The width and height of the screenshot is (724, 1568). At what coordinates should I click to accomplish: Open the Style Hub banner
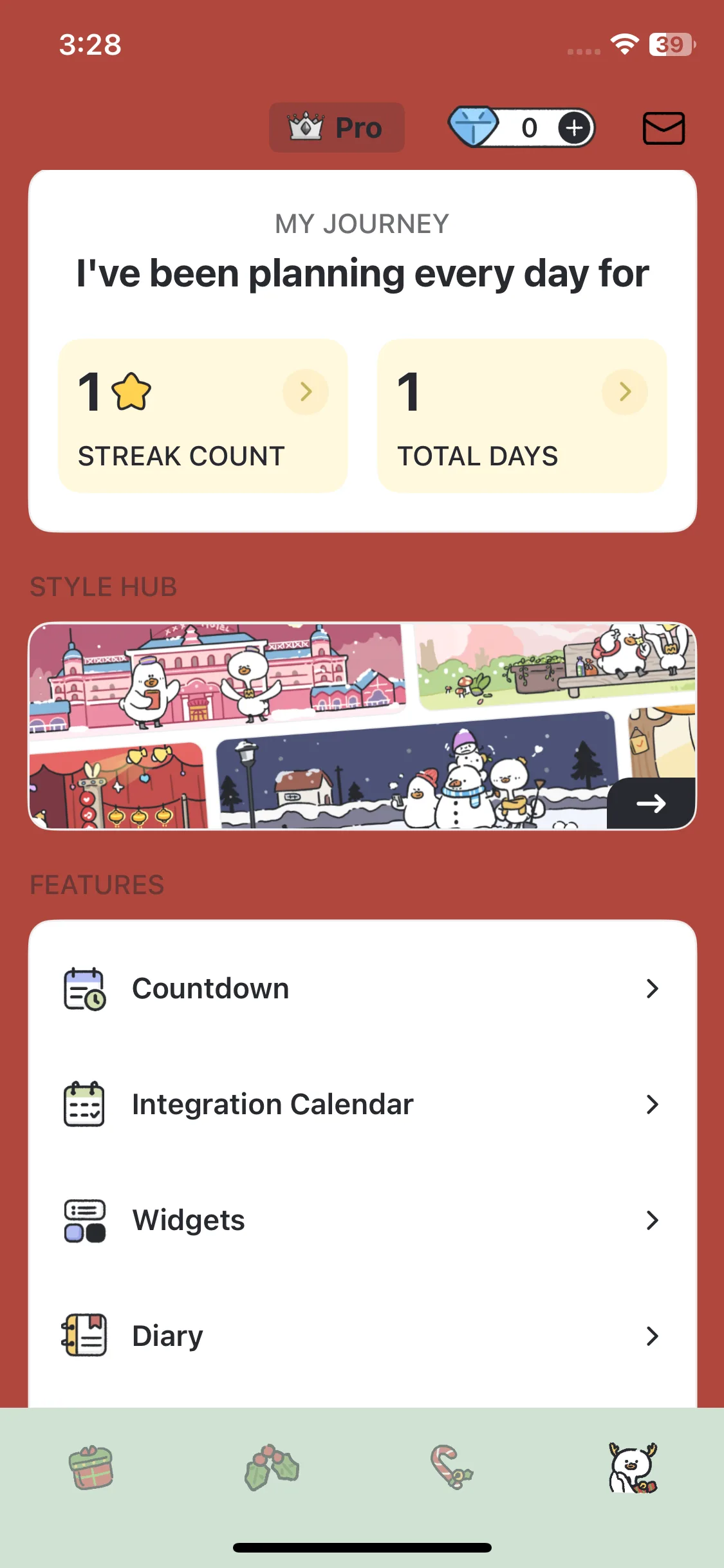(x=362, y=725)
